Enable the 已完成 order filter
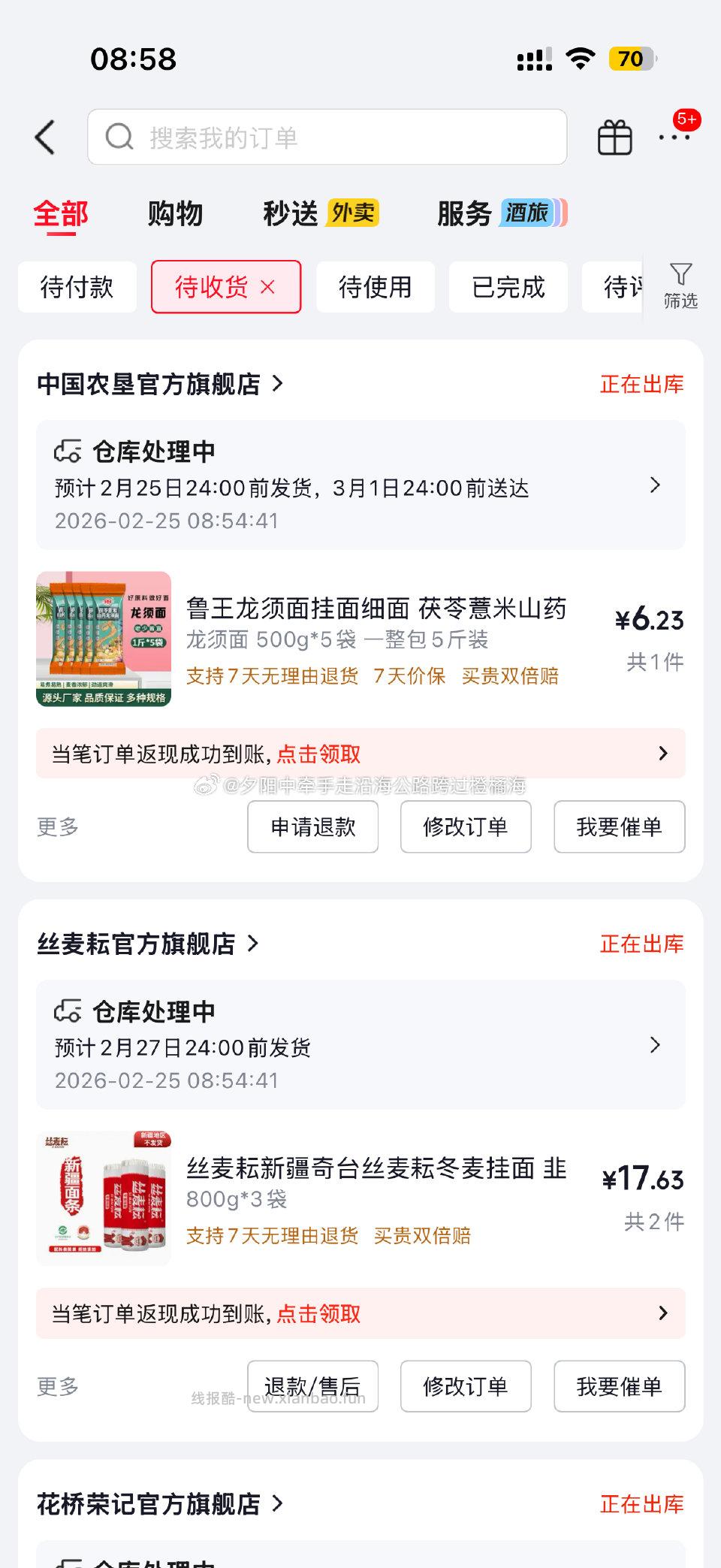Screen dimensions: 721x1568 508,287
